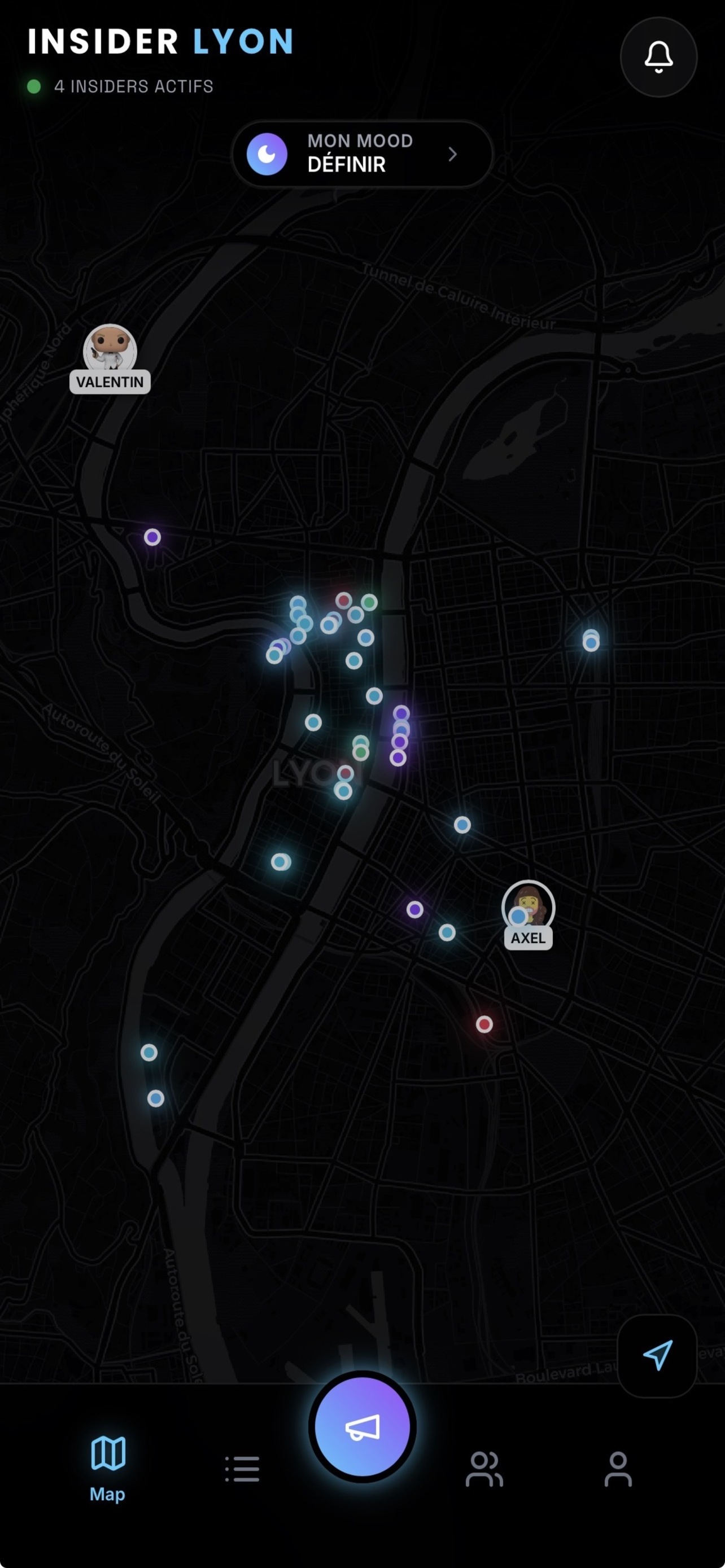Tap the moon mood icon in the mood pill
Viewport: 725px width, 1568px height.
point(267,155)
